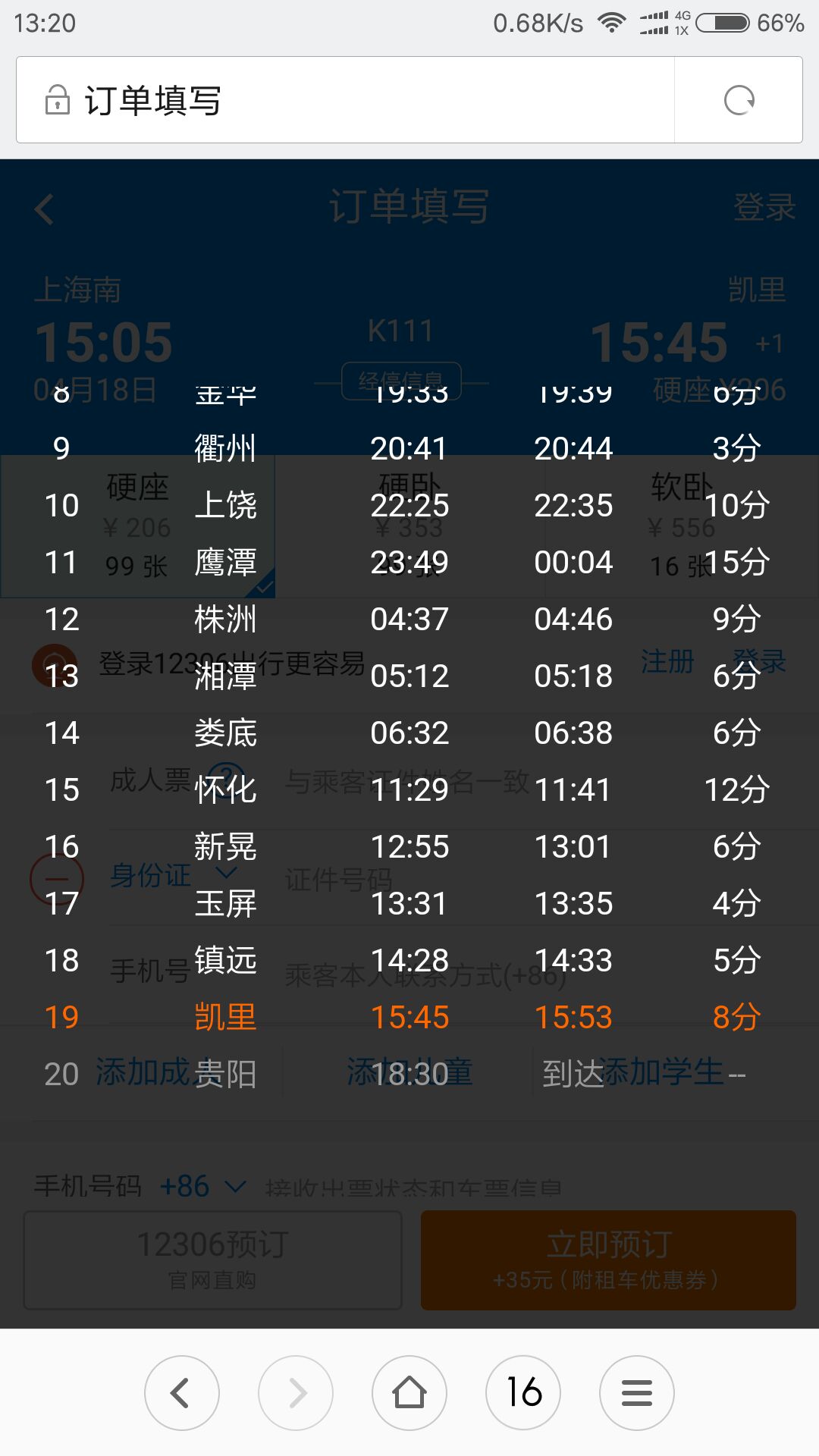Open the browser hamburger menu
This screenshot has height=1456, width=819.
pos(637,1393)
